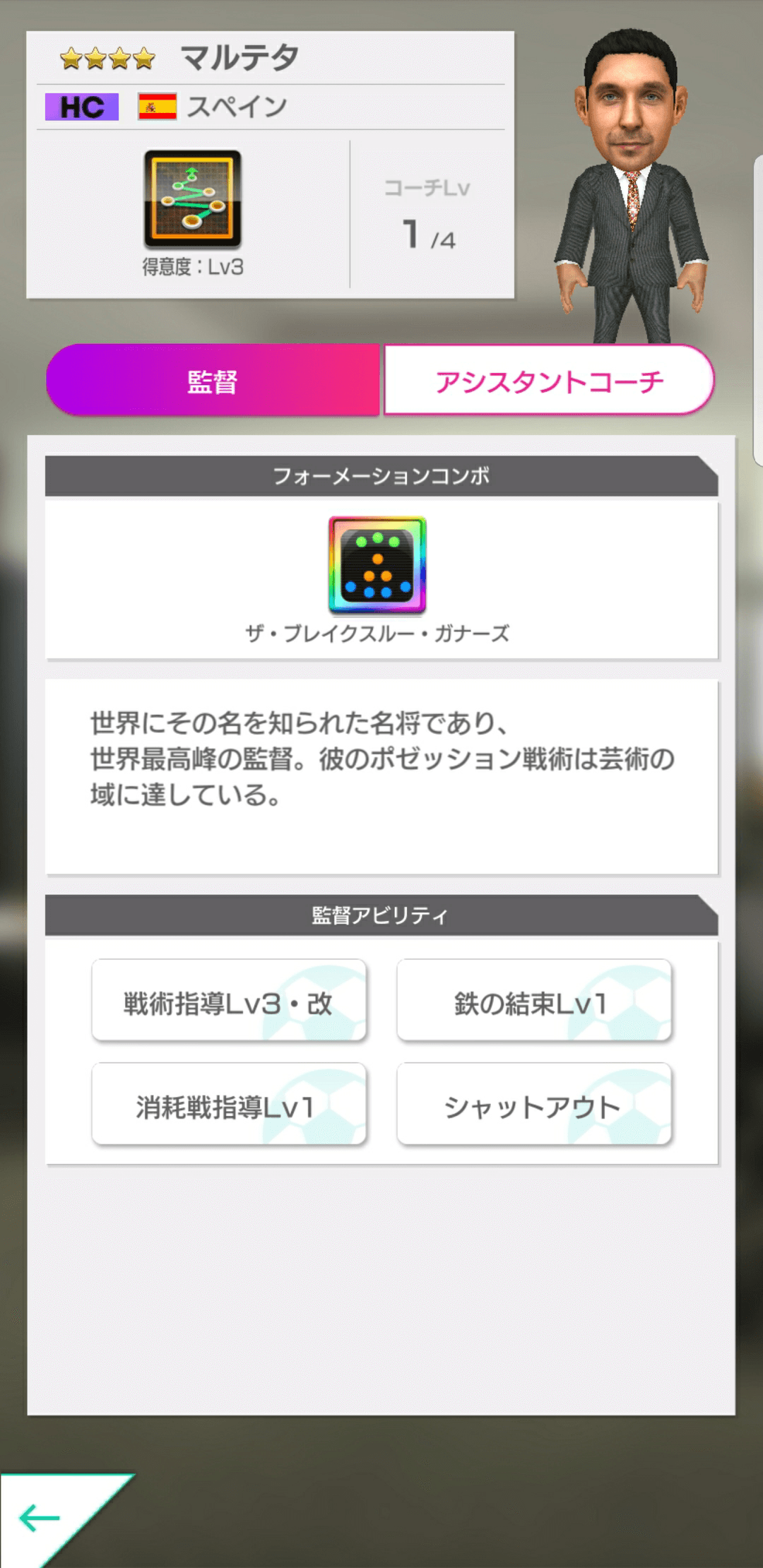Open 戦術指導Lv3・改 ability details
763x1568 pixels.
point(228,1002)
